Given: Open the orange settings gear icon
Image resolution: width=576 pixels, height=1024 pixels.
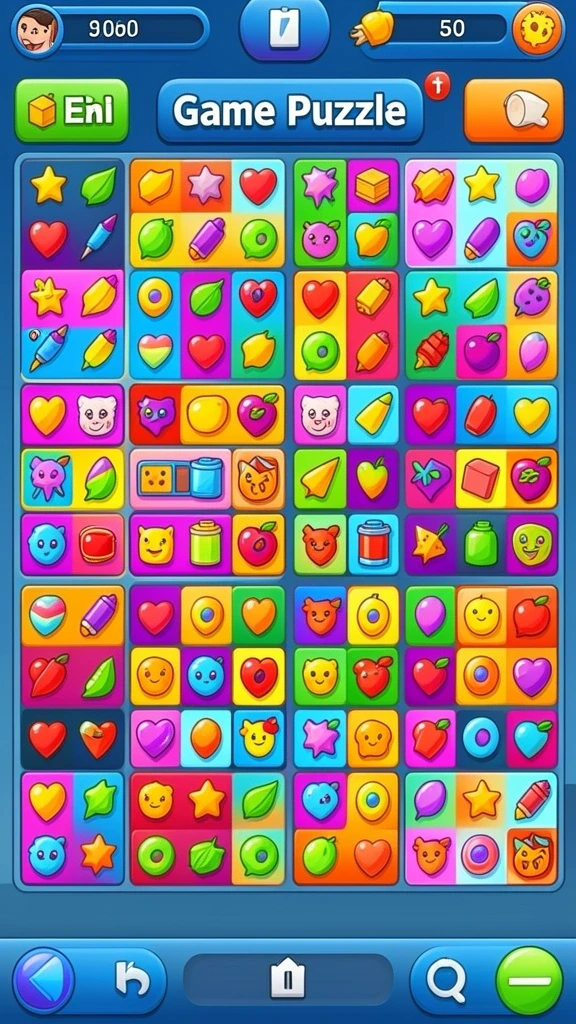Looking at the screenshot, I should [536, 29].
